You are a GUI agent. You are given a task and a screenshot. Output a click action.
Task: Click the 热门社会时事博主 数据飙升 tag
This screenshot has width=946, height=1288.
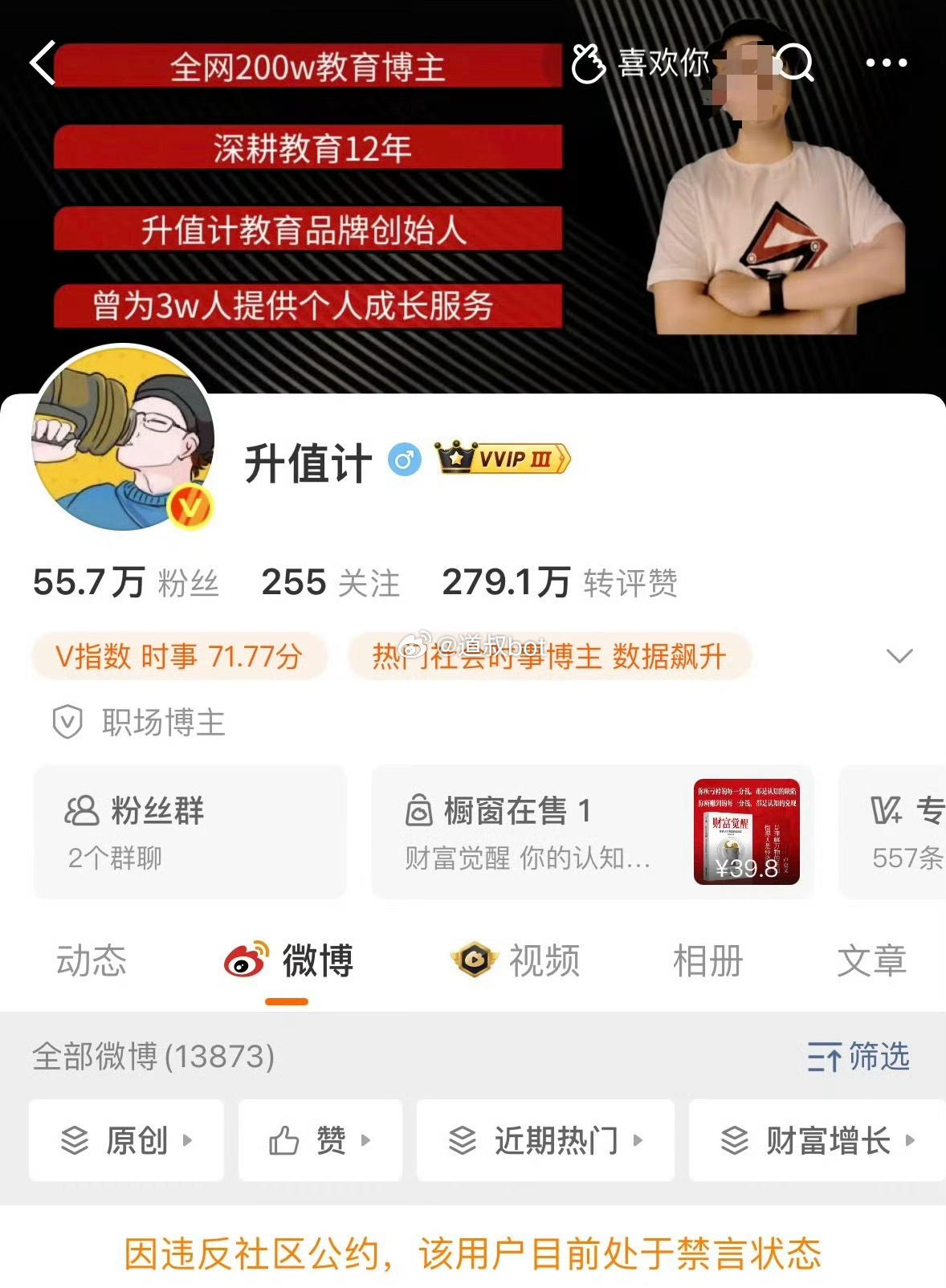tap(550, 656)
